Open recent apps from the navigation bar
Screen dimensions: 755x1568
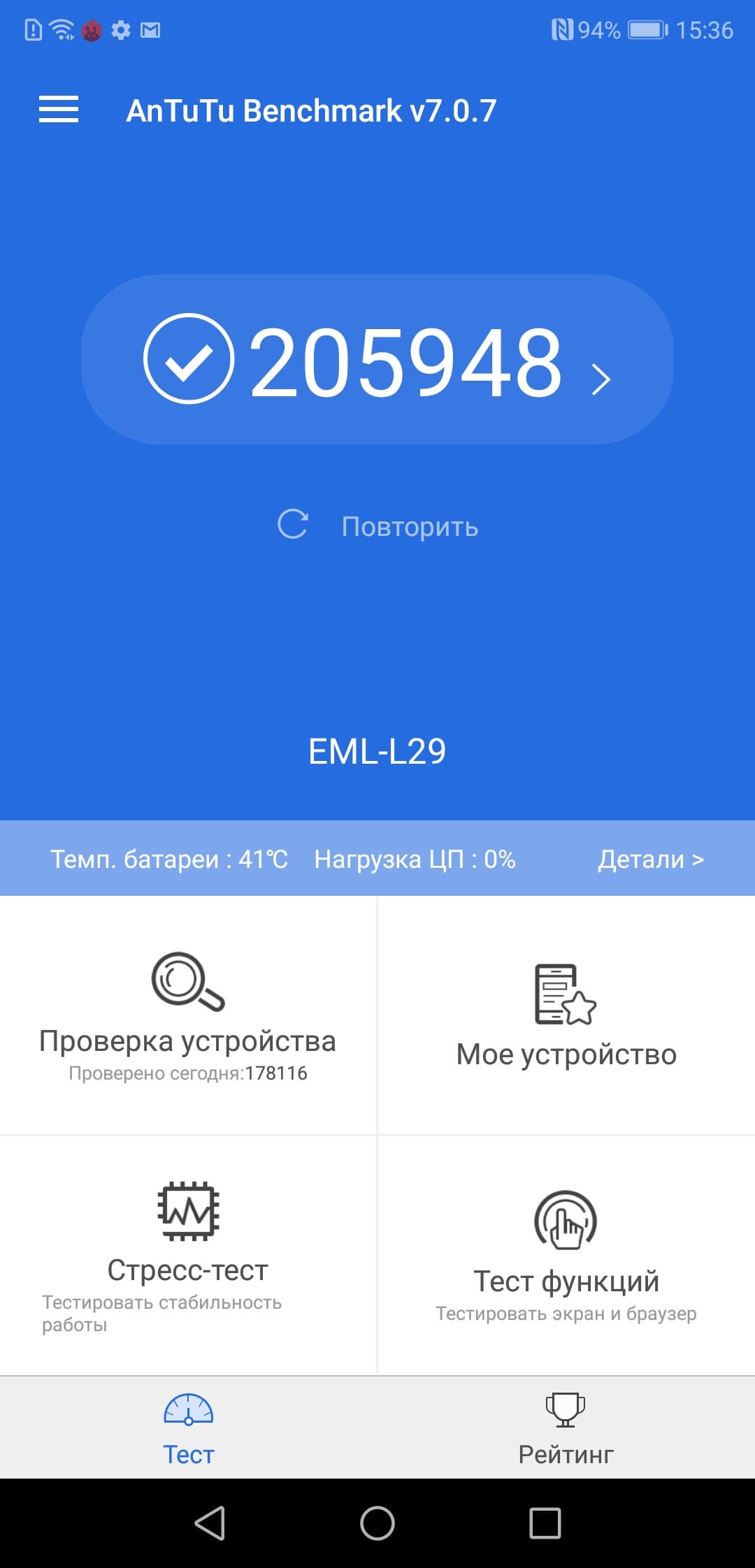pos(545,1523)
